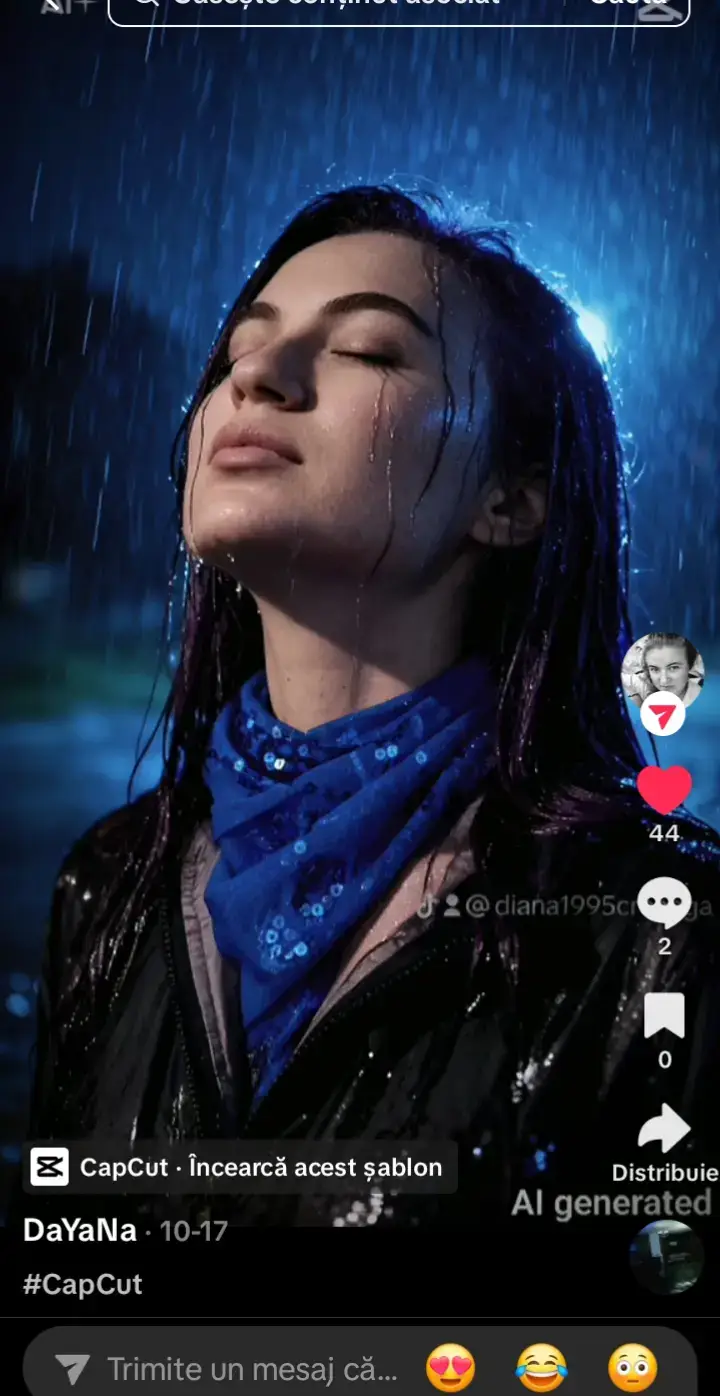Tap the Distribuie share arrow
720x1396 pixels.
point(664,1130)
